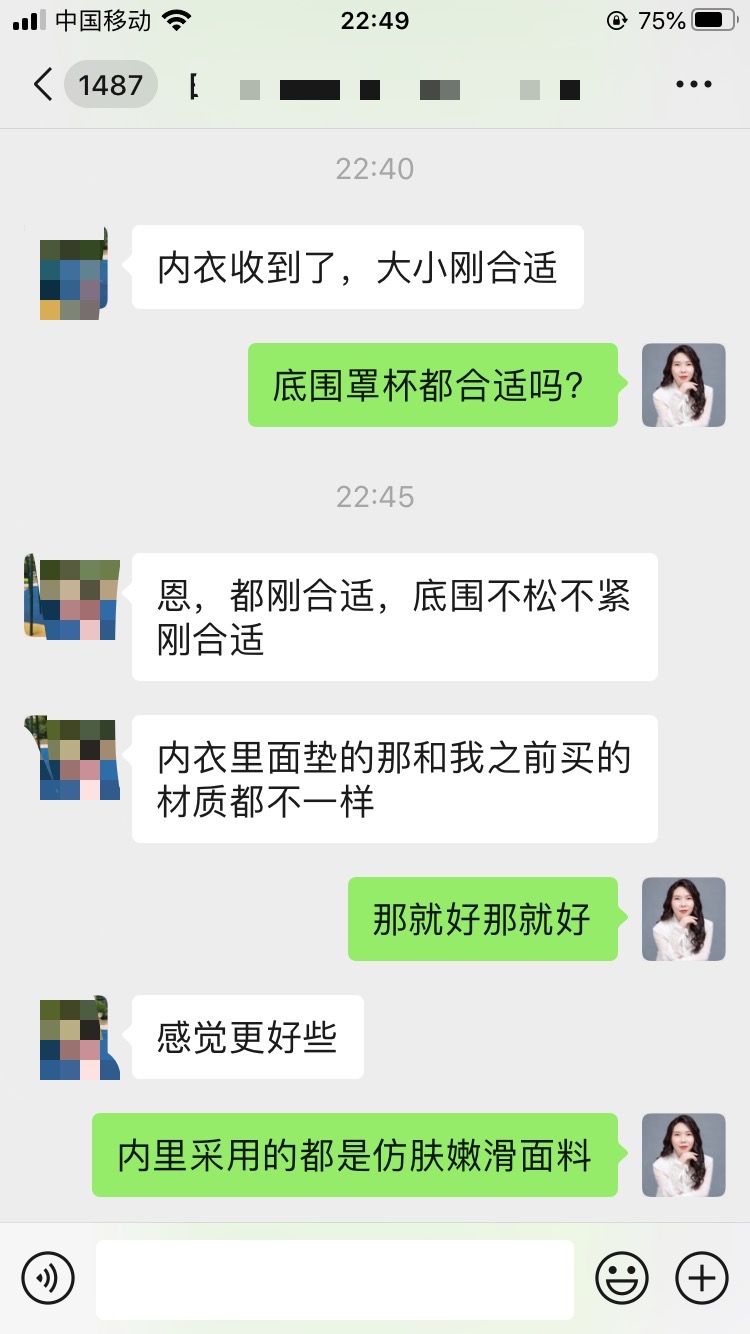Open sender avatar beside 底围罩杯都合适吗
Viewport: 750px width, 1334px height.
point(683,385)
